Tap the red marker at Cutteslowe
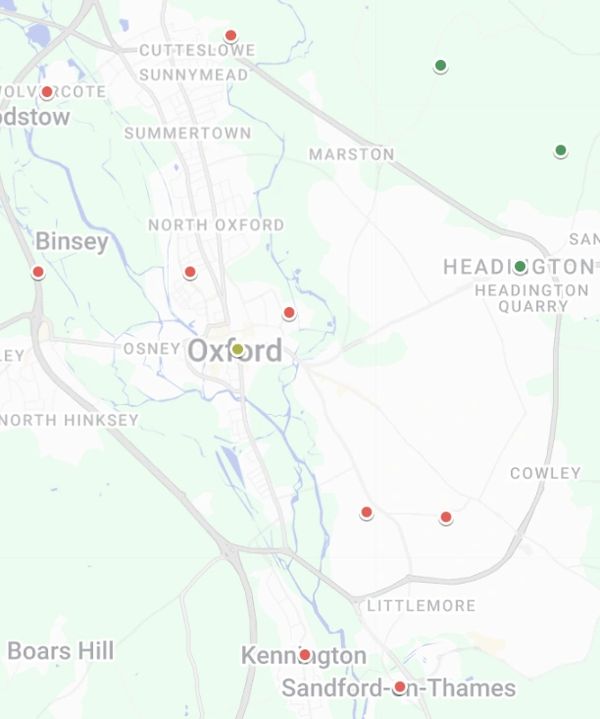 (x=231, y=36)
